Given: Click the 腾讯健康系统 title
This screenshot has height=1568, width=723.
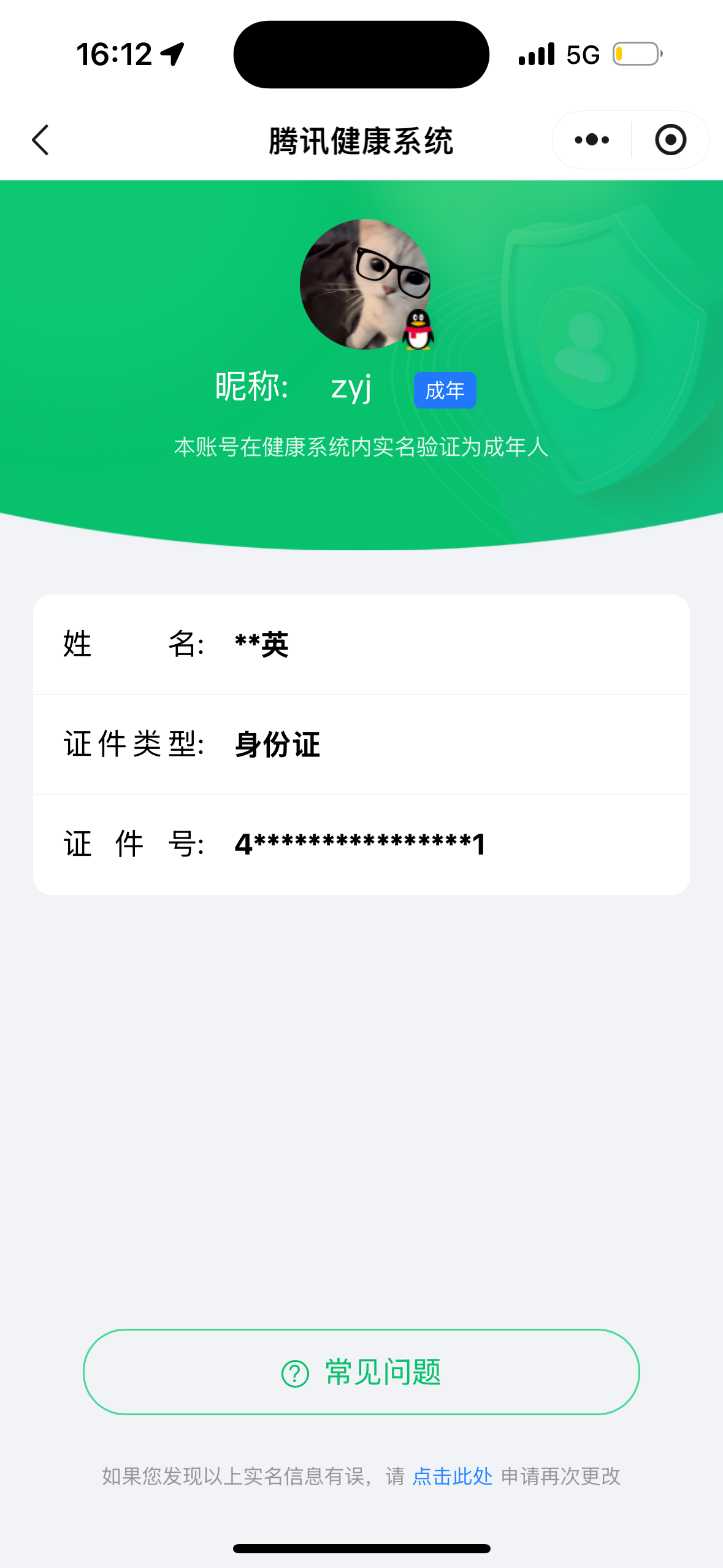Looking at the screenshot, I should point(361,139).
